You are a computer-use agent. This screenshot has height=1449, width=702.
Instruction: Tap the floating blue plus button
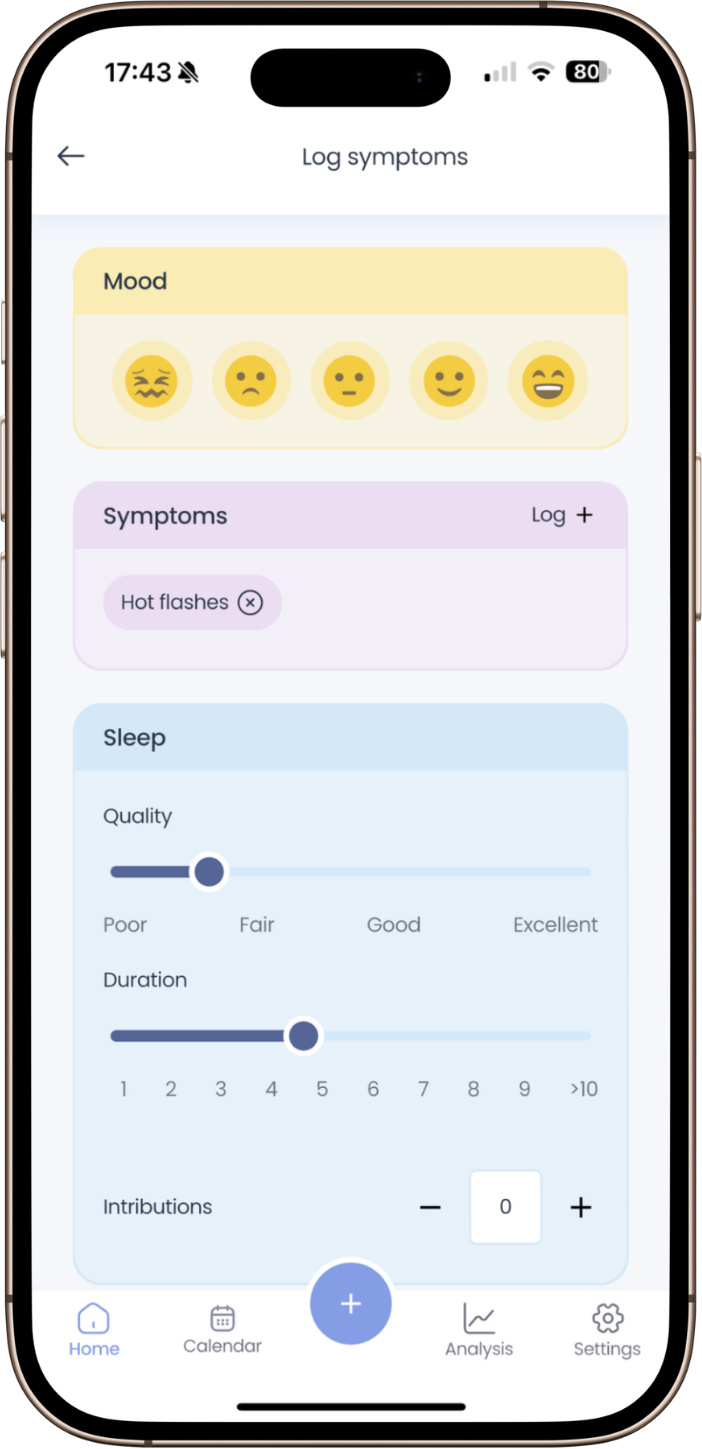click(x=350, y=1304)
